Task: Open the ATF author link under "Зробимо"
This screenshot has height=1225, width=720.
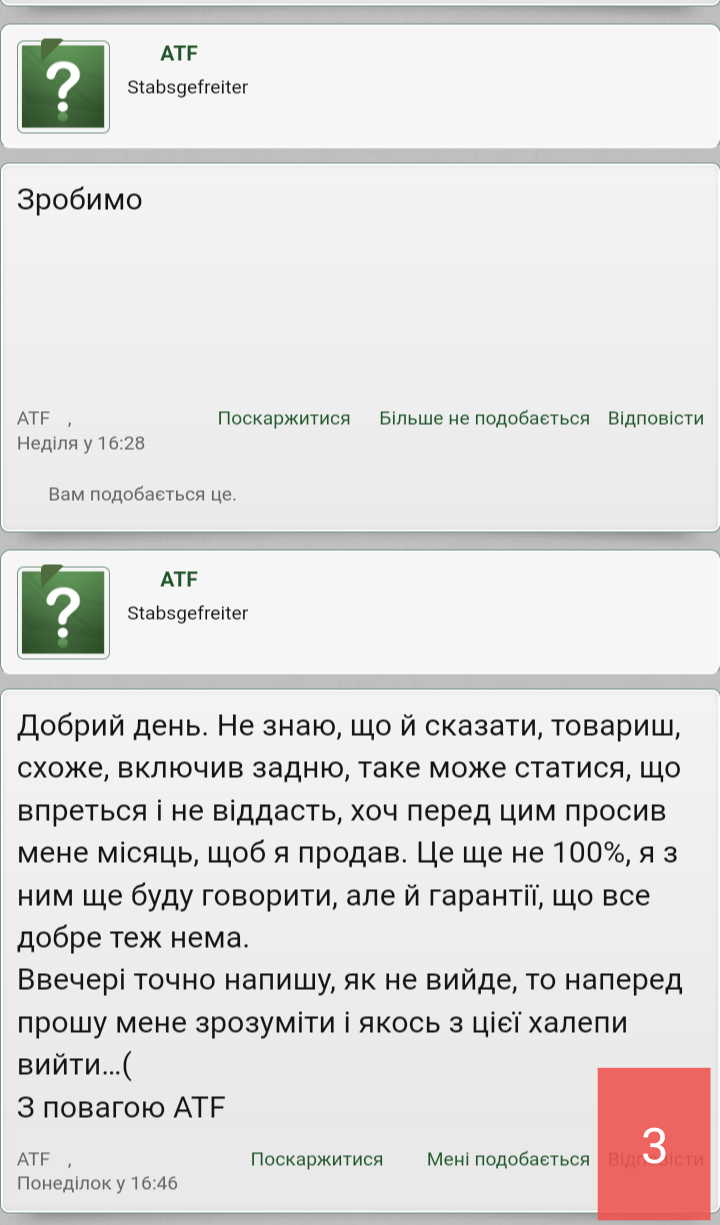Action: click(x=33, y=418)
